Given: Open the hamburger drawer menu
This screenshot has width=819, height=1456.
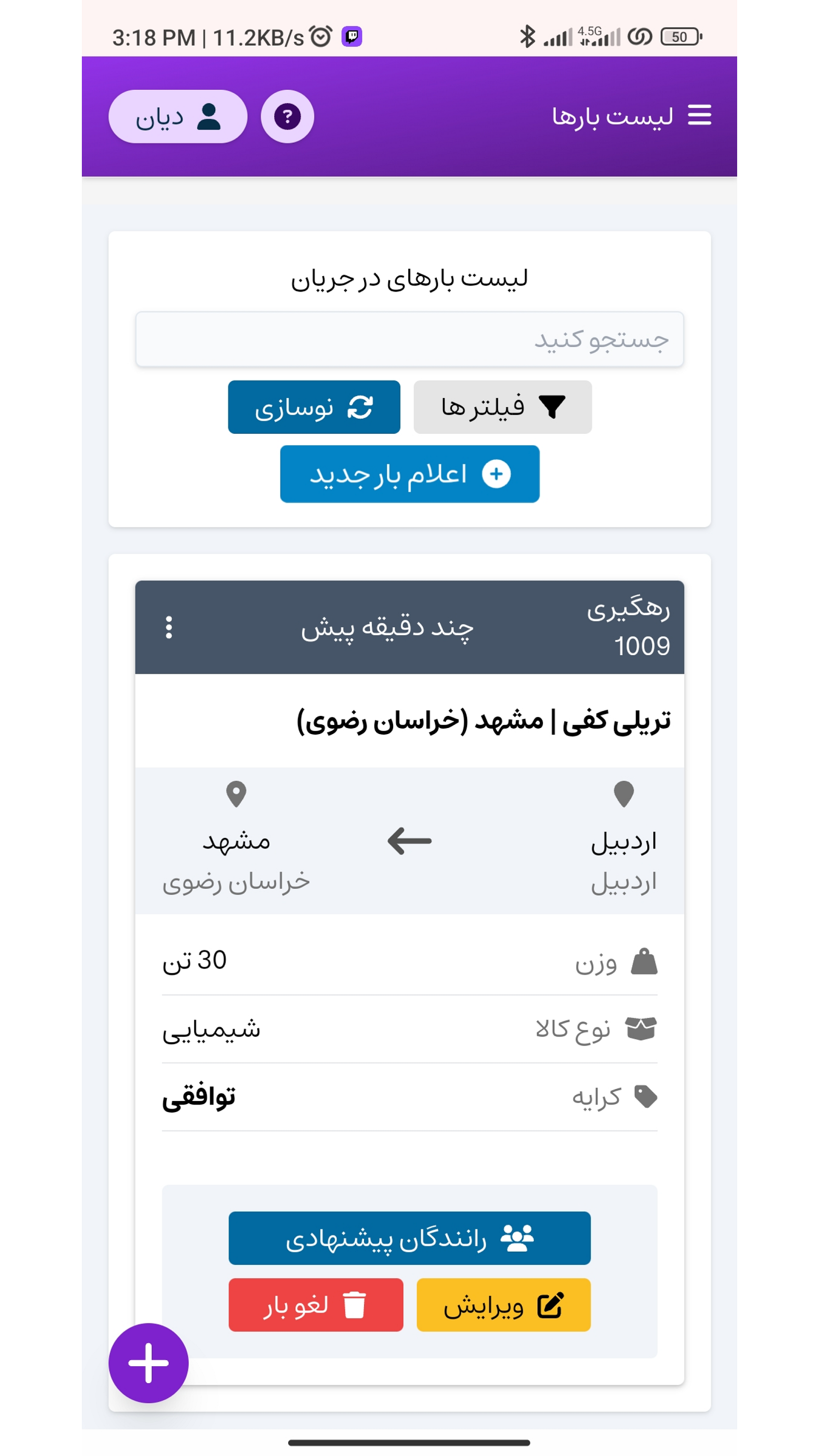Looking at the screenshot, I should click(x=699, y=115).
